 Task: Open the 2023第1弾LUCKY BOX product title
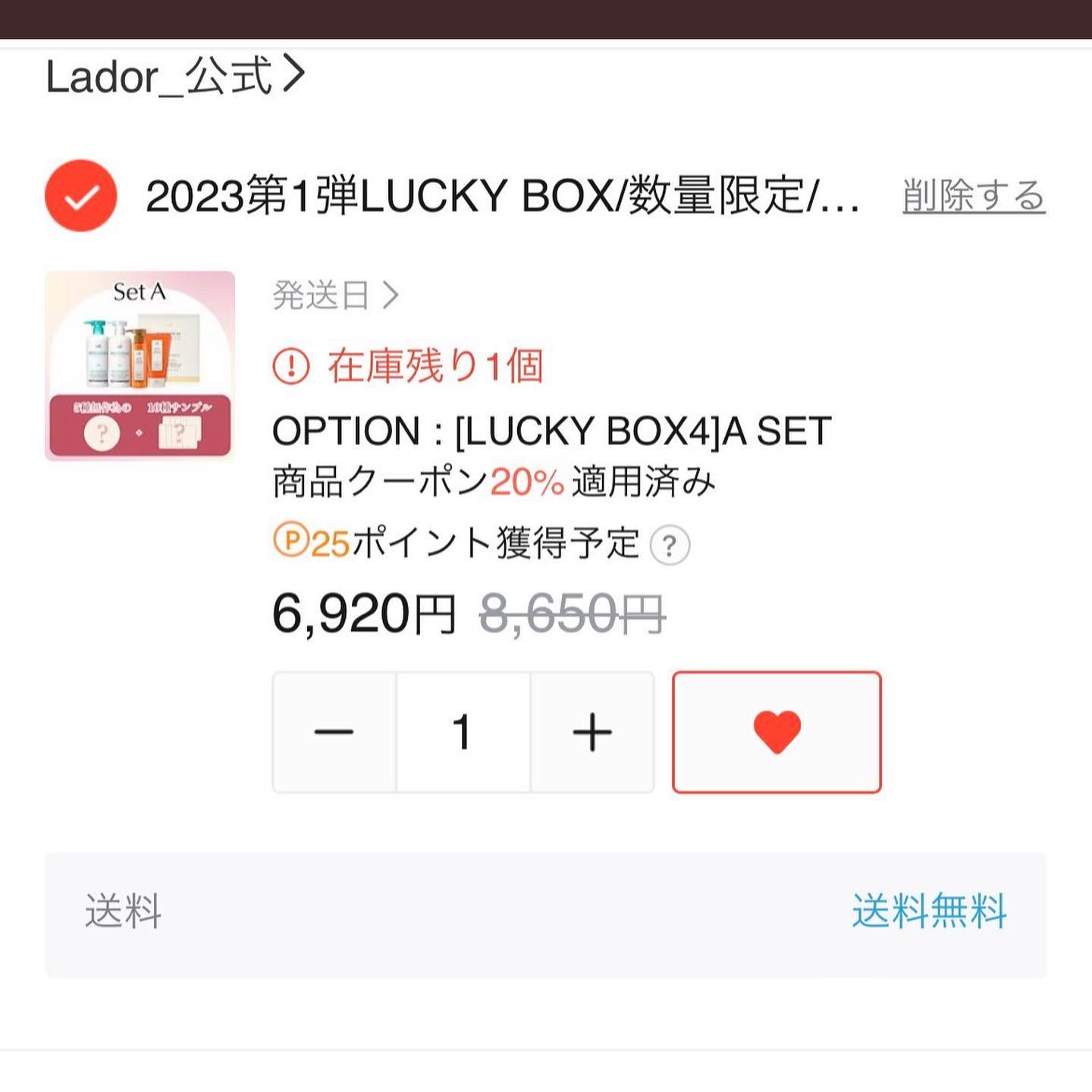click(502, 196)
